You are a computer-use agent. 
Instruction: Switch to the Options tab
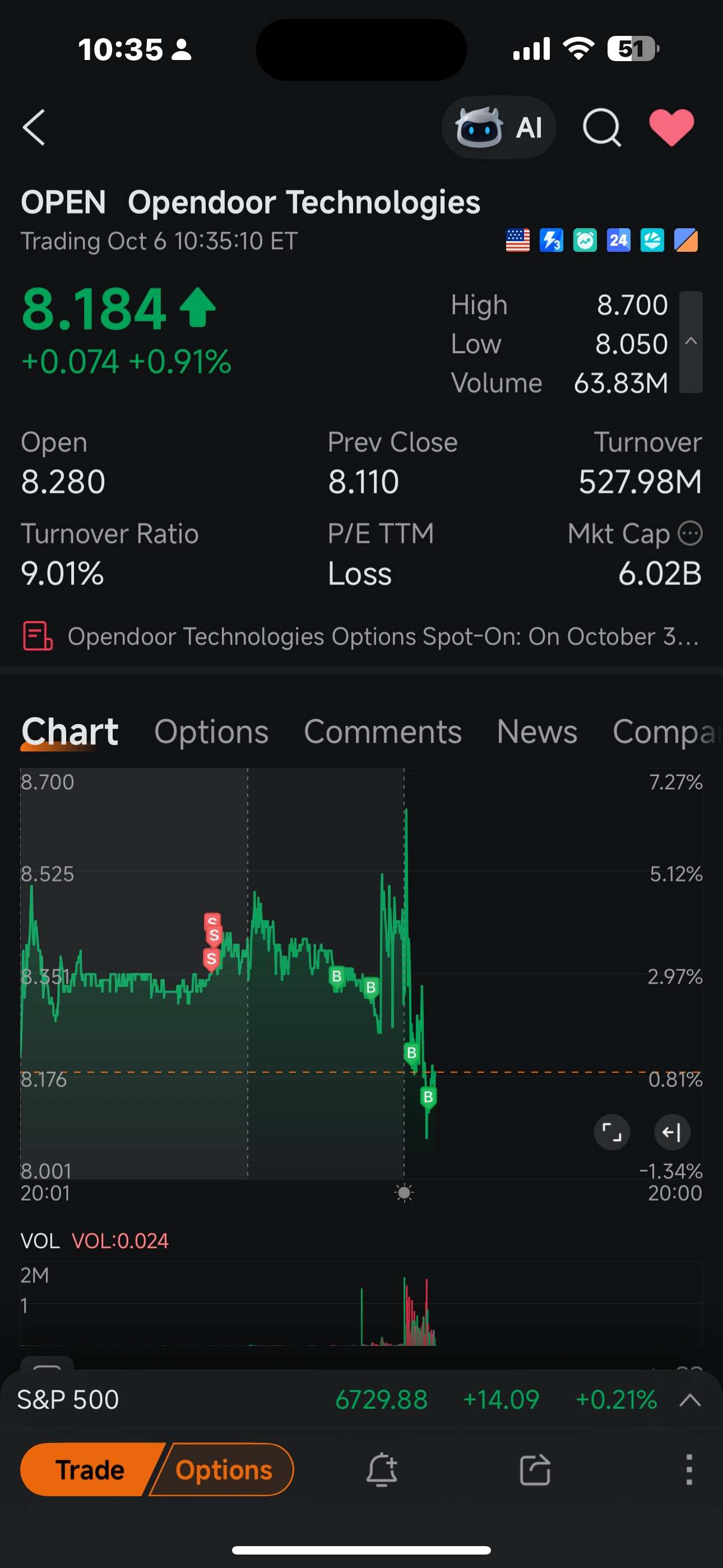211,731
